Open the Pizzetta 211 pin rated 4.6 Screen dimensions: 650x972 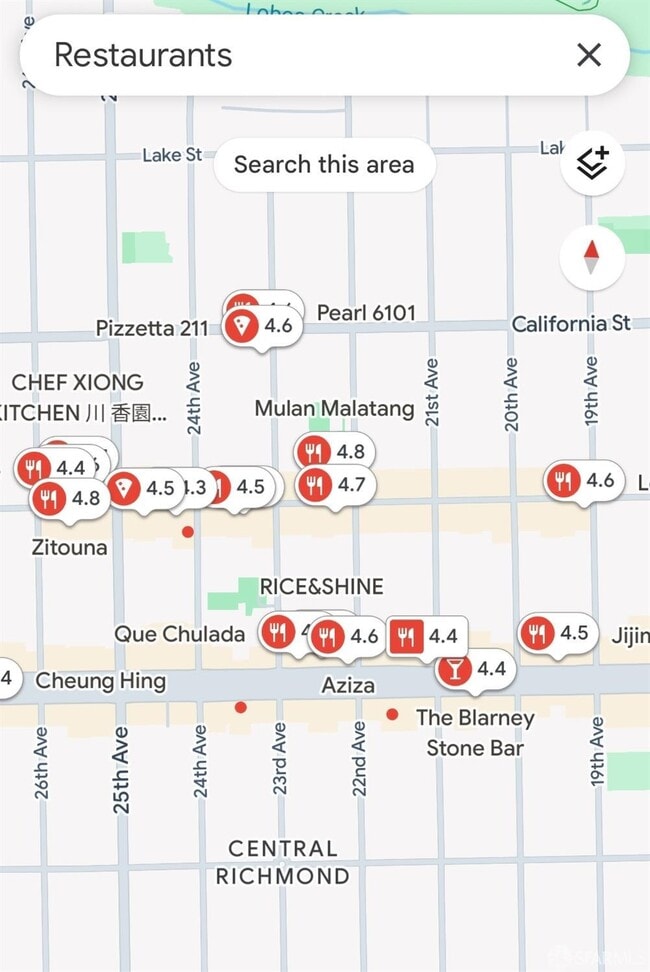pyautogui.click(x=262, y=326)
